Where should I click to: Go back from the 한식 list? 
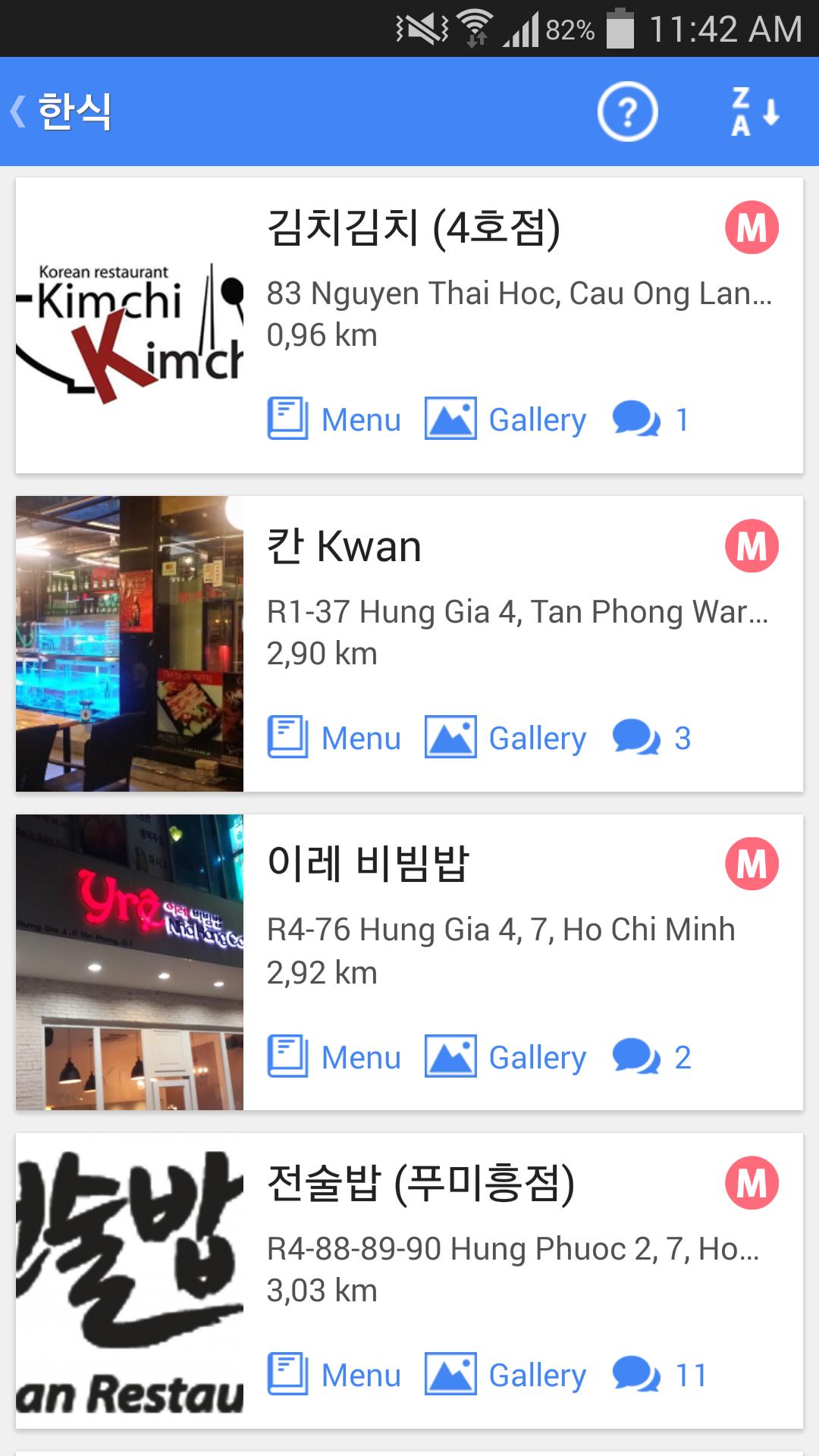[61, 112]
